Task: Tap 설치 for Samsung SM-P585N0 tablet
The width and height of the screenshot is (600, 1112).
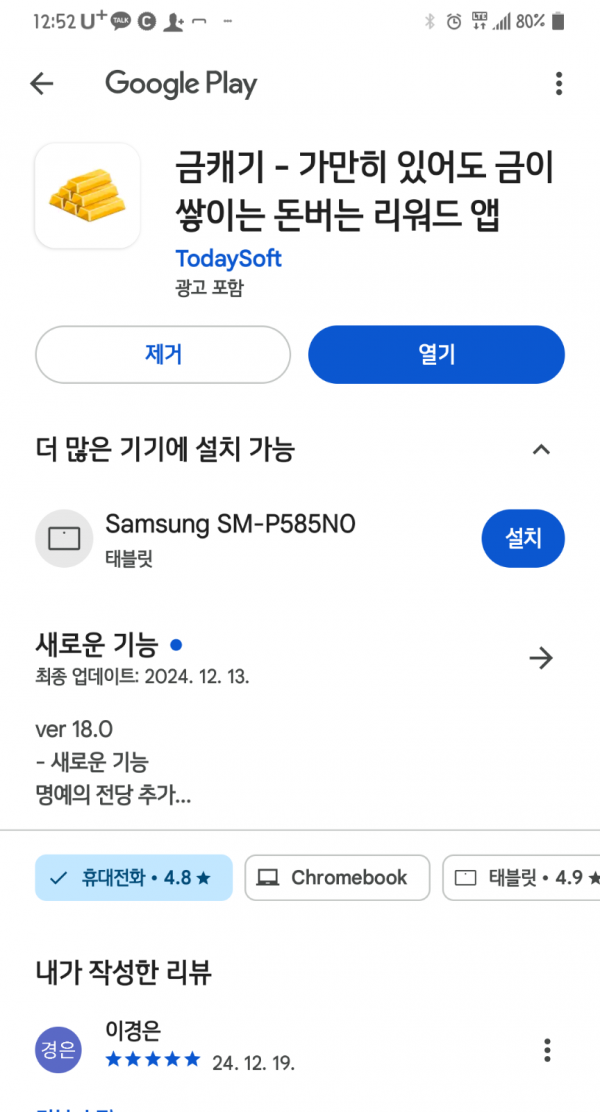Action: click(x=523, y=538)
